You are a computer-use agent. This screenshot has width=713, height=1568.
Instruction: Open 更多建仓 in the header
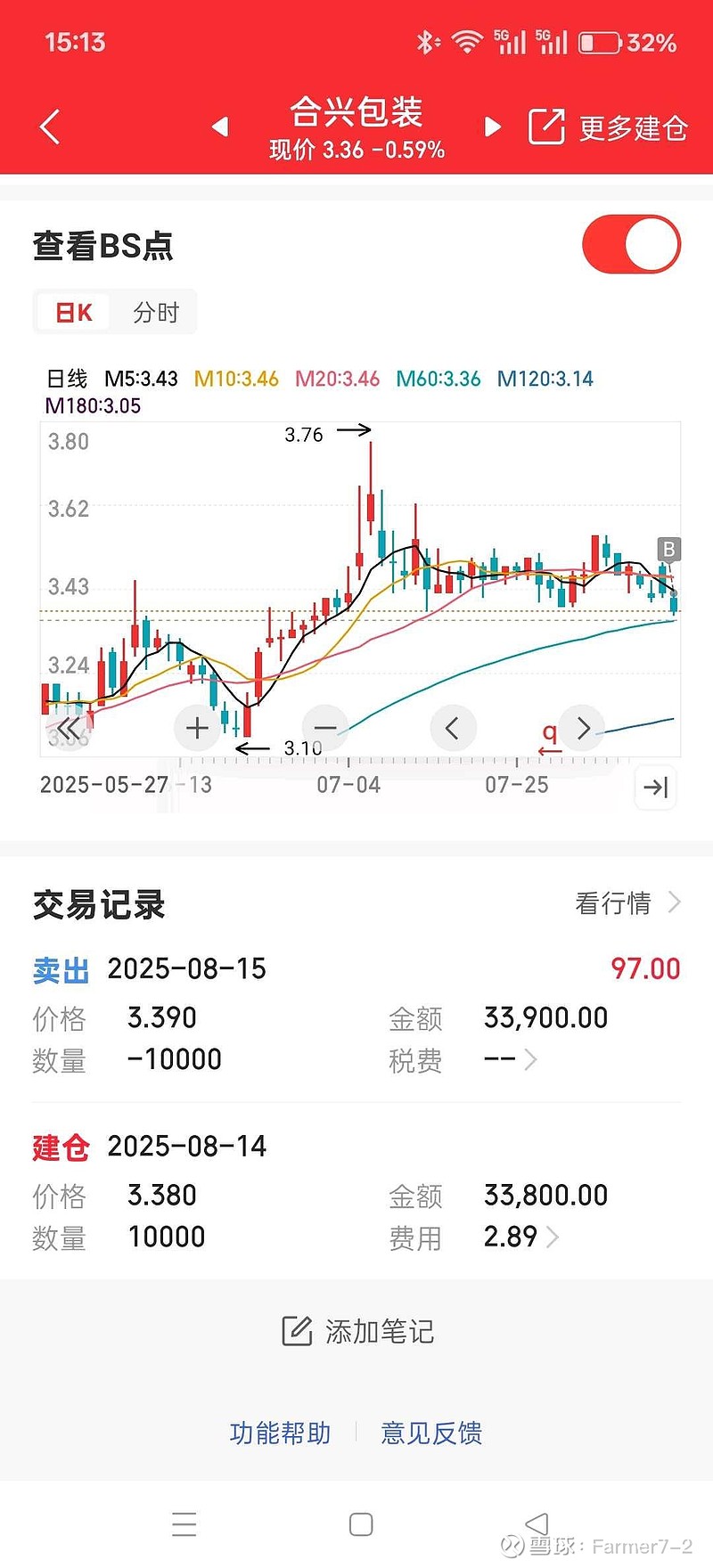pos(608,127)
